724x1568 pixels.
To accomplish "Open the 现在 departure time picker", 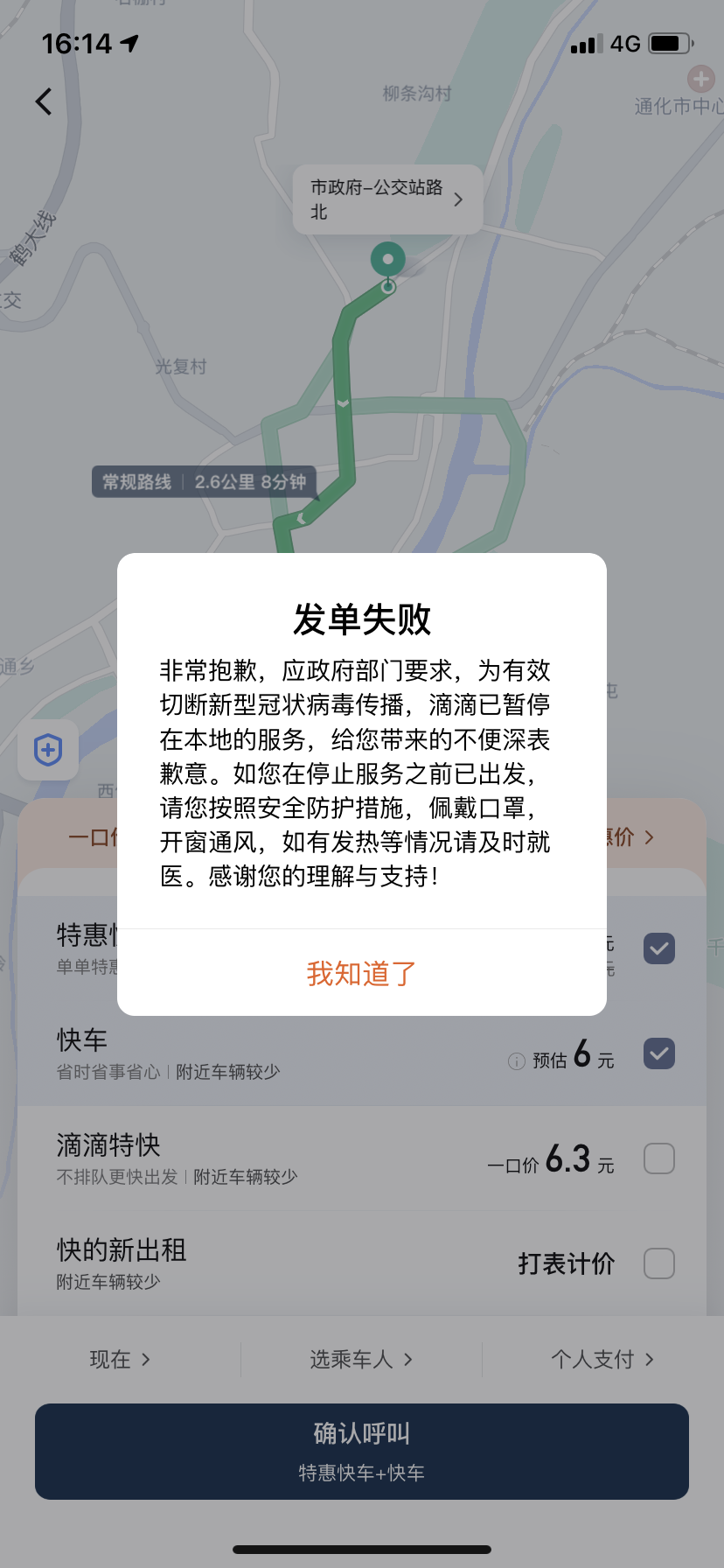I will [x=120, y=1360].
